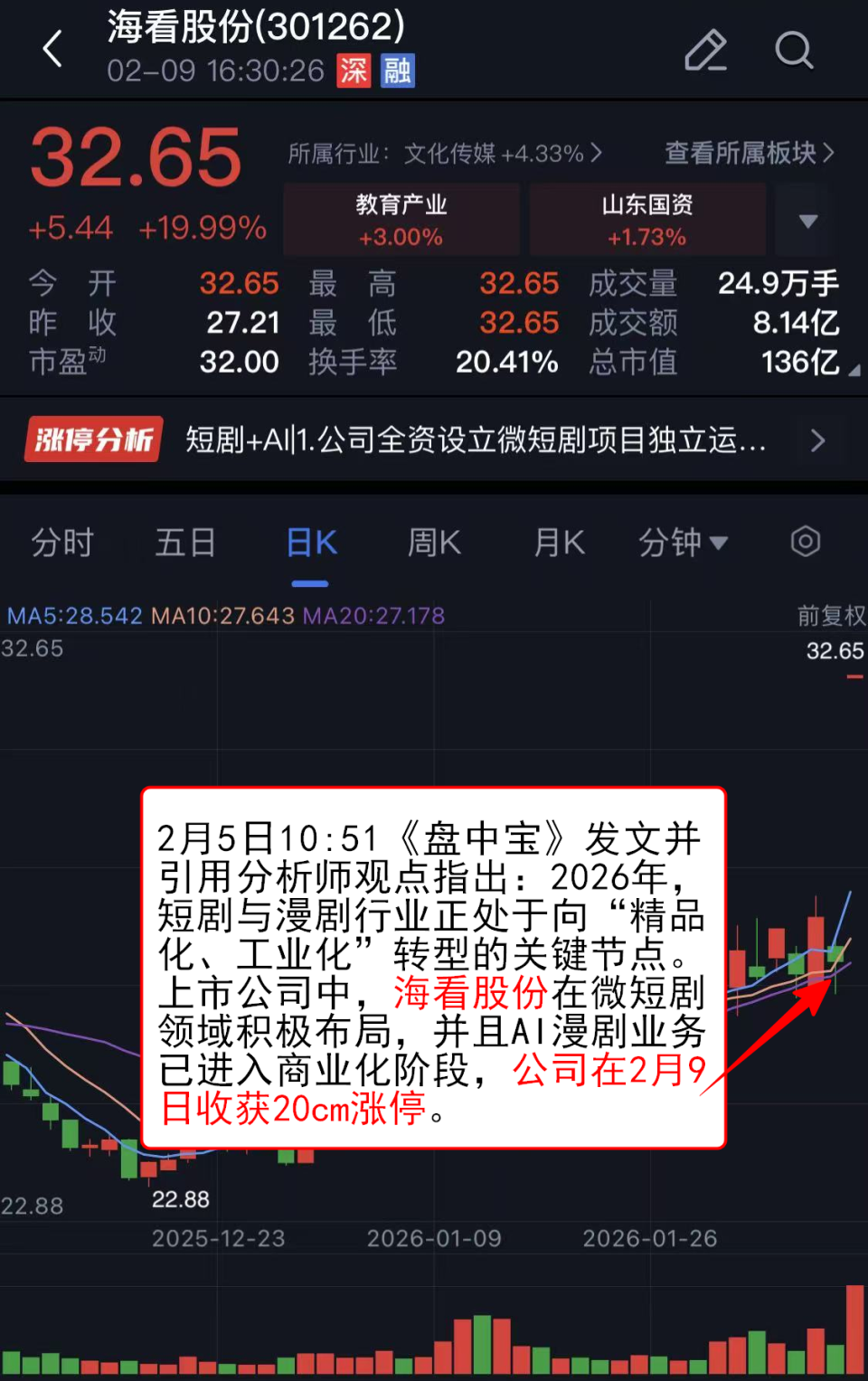Enable the 月K monthly chart view
The width and height of the screenshot is (868, 1381).
557,543
